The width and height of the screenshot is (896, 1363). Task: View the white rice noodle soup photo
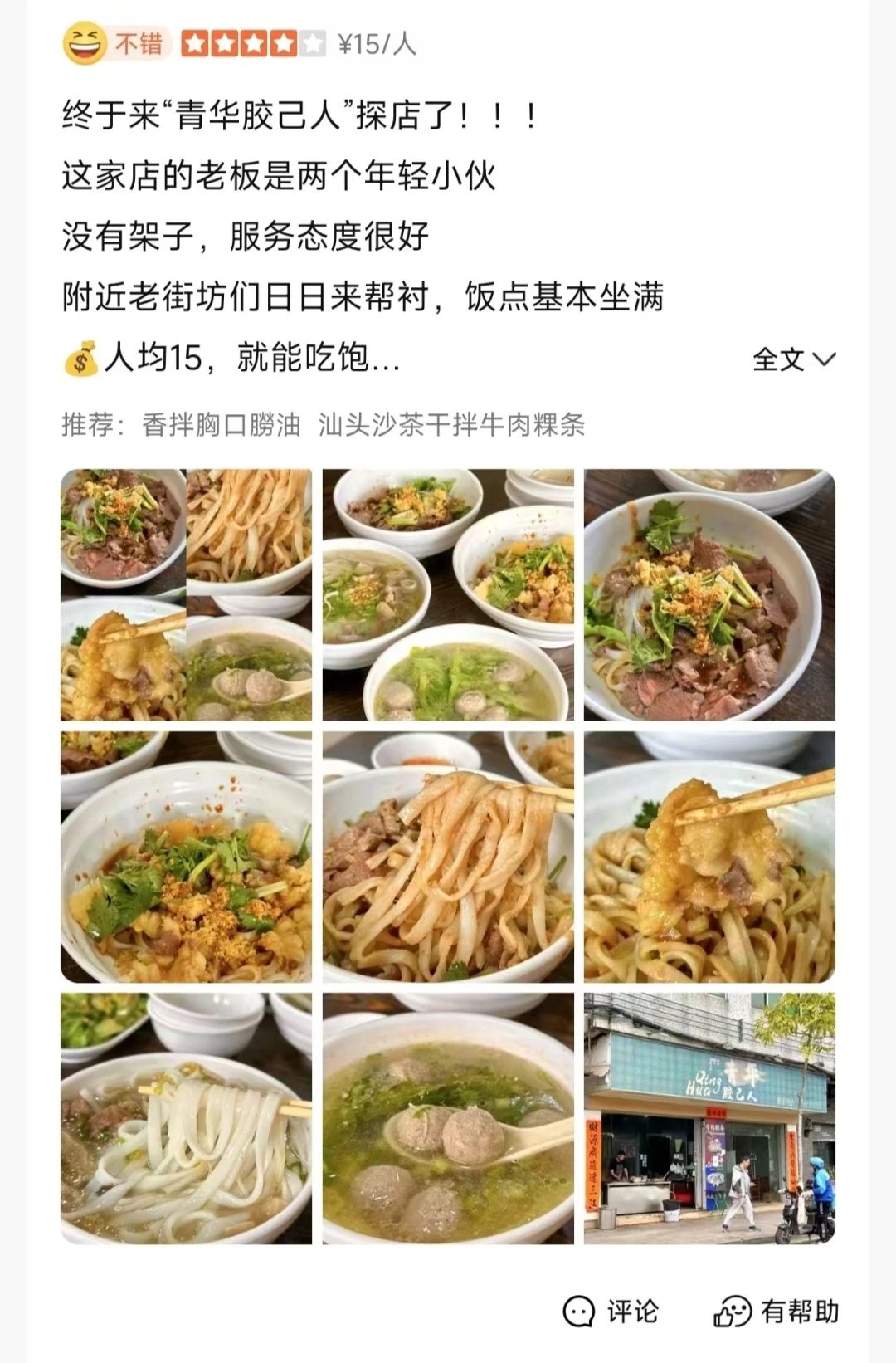(186, 1118)
